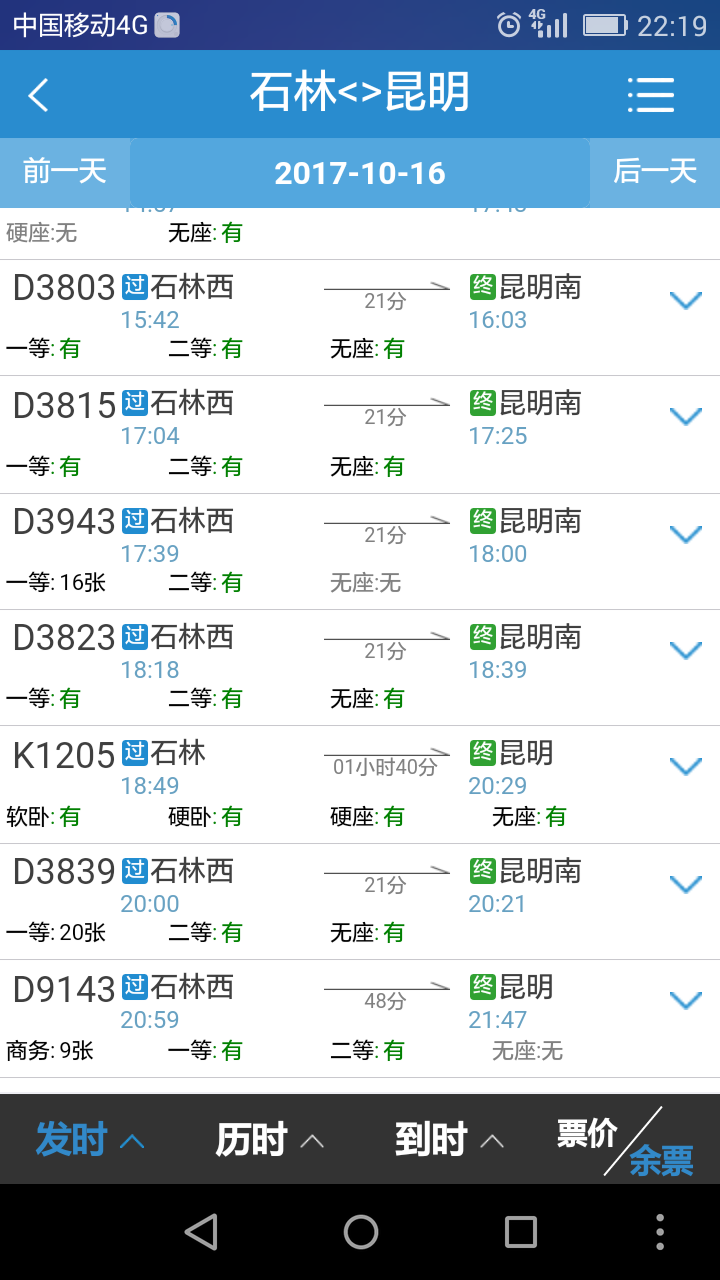Open the top-right list menu icon
The height and width of the screenshot is (1280, 720).
pos(651,95)
